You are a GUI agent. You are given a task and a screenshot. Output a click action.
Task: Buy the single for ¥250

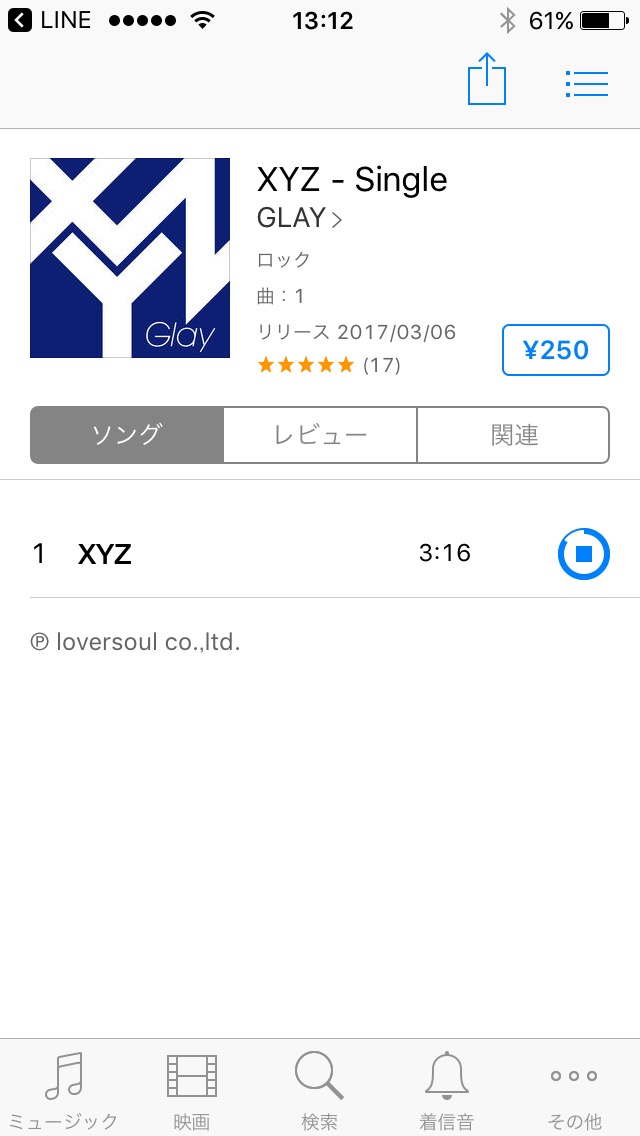556,351
